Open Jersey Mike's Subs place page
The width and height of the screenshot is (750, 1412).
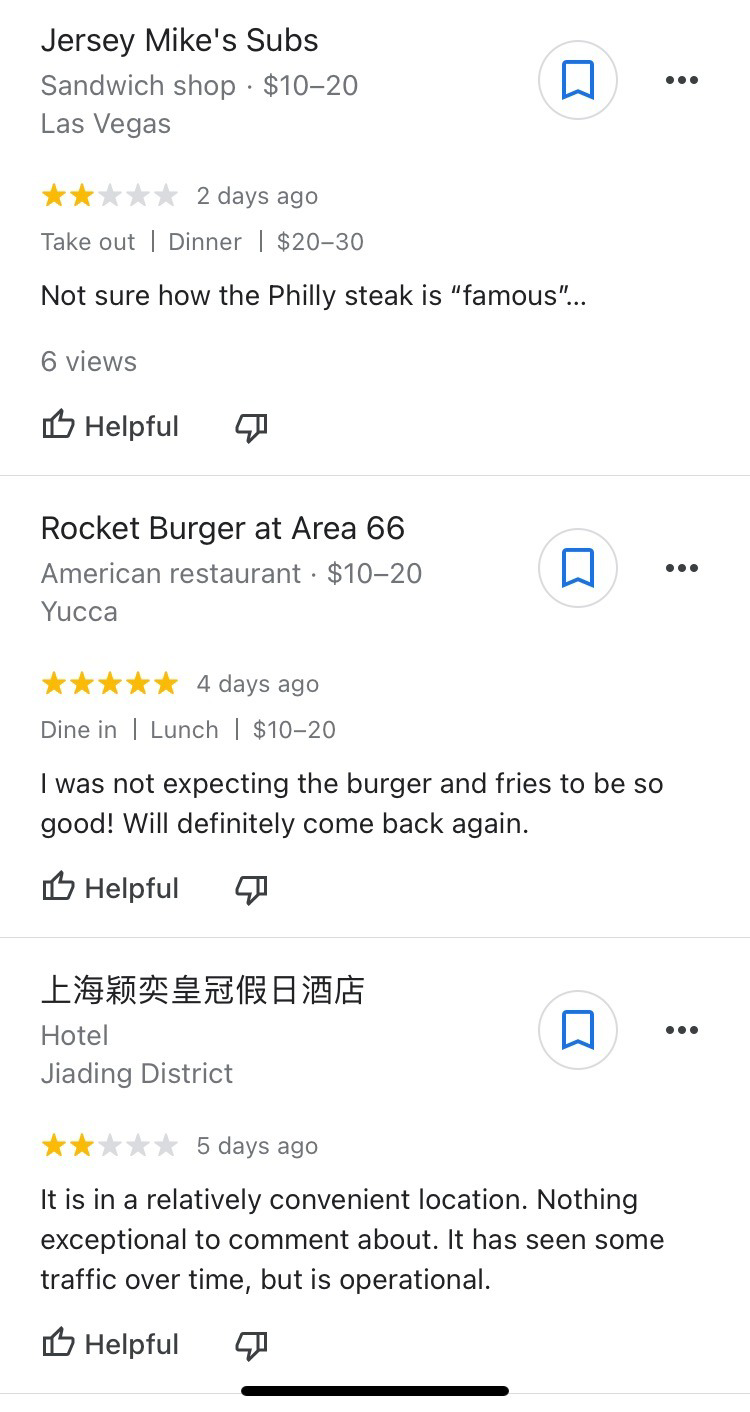[x=180, y=41]
